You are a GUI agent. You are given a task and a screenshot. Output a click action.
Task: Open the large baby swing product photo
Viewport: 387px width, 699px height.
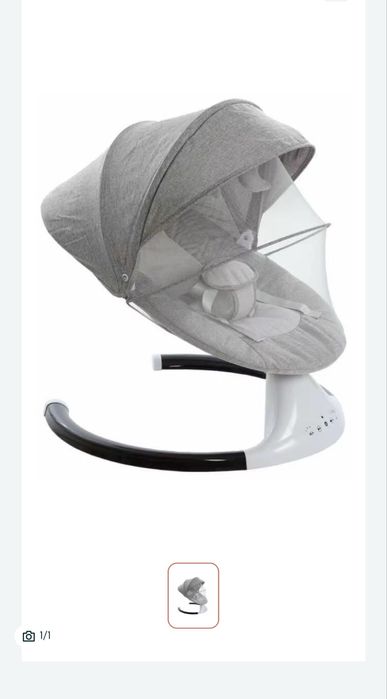tap(193, 286)
